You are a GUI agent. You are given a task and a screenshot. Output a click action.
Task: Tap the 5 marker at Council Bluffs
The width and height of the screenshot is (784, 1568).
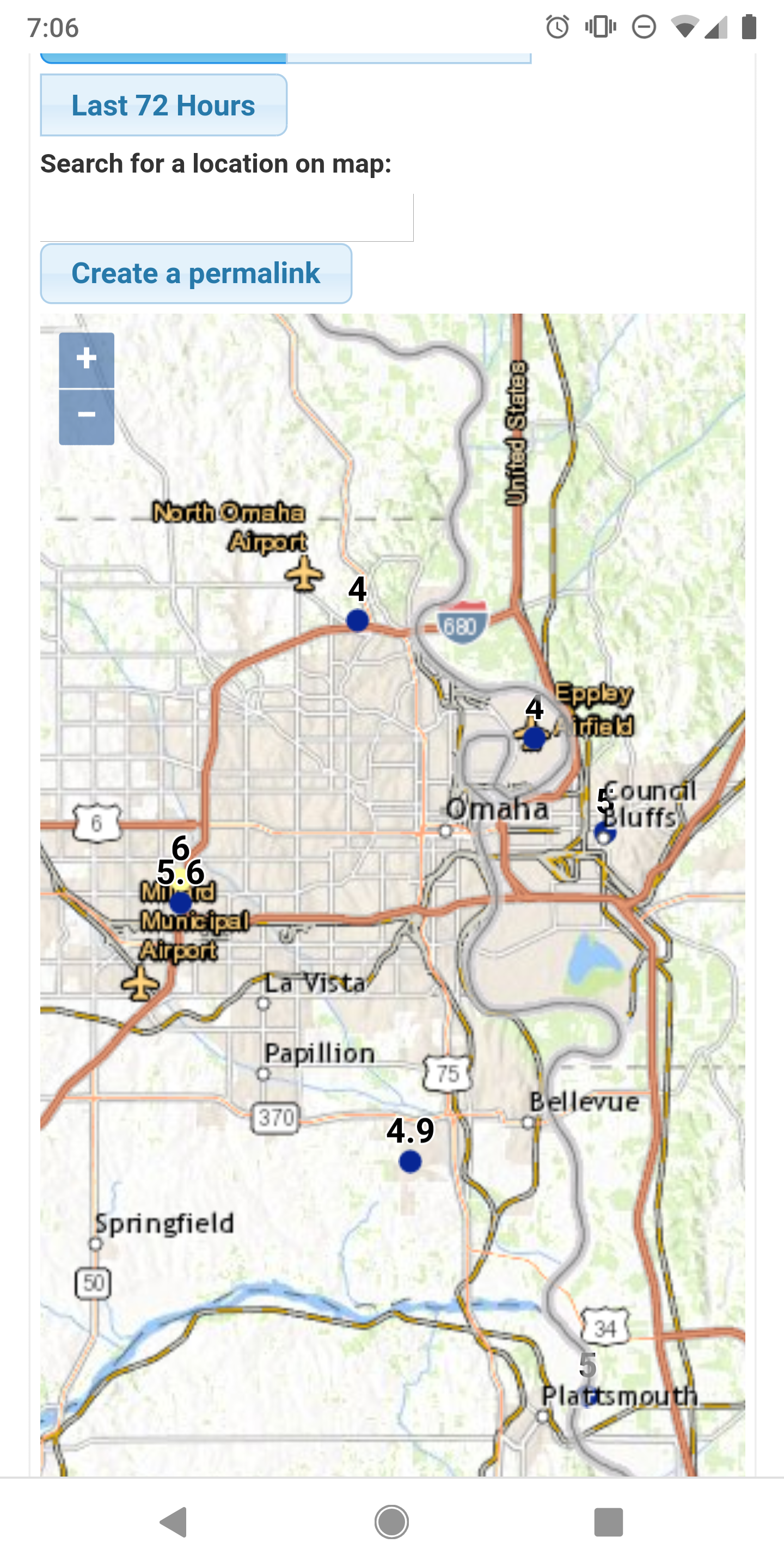coord(604,831)
